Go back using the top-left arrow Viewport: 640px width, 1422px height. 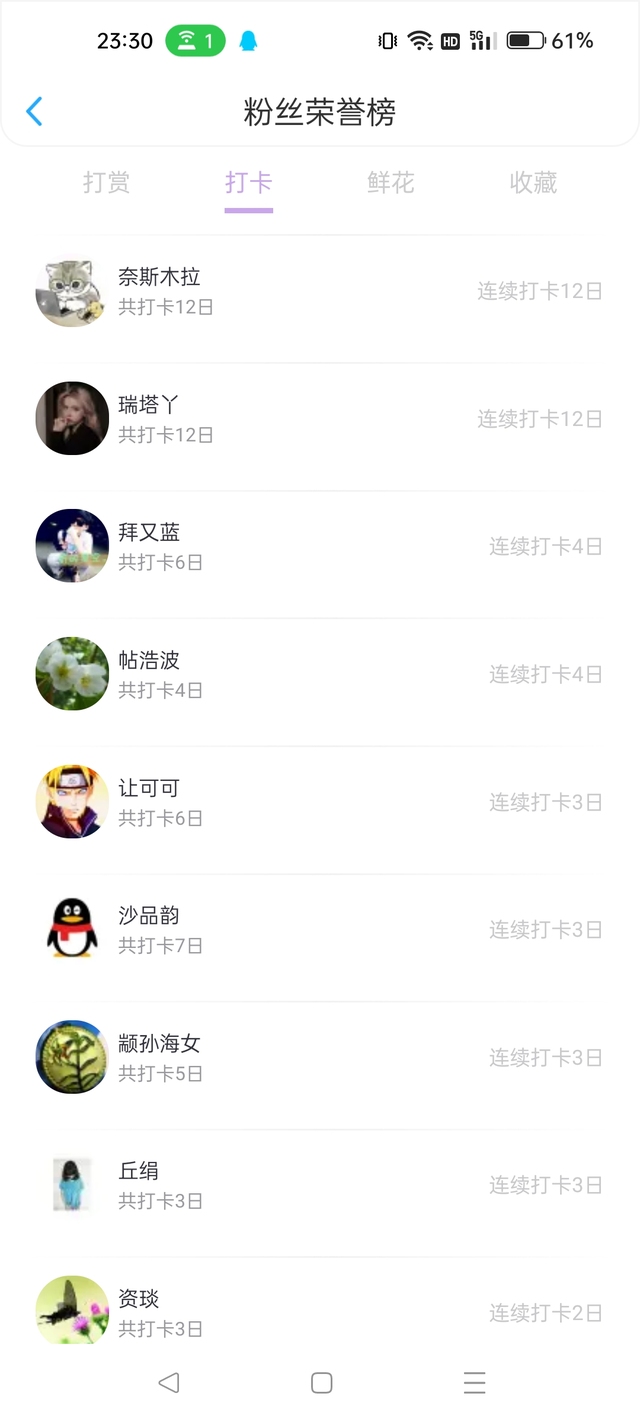pos(34,111)
